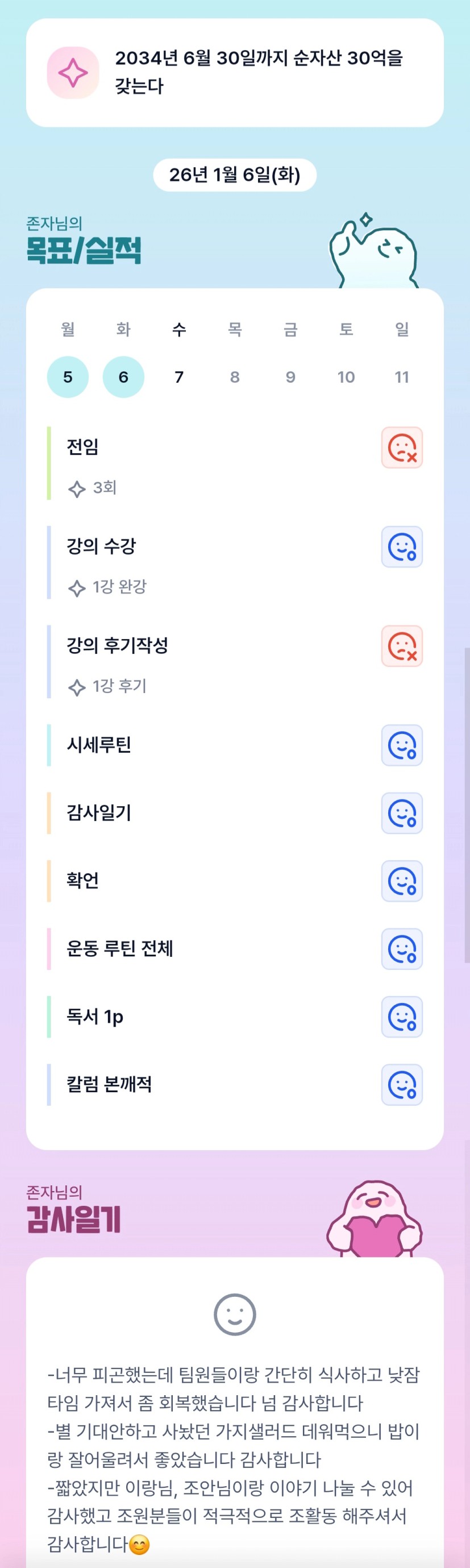Select Wednesday the 7th in the week row
The width and height of the screenshot is (470, 1568).
point(179,377)
